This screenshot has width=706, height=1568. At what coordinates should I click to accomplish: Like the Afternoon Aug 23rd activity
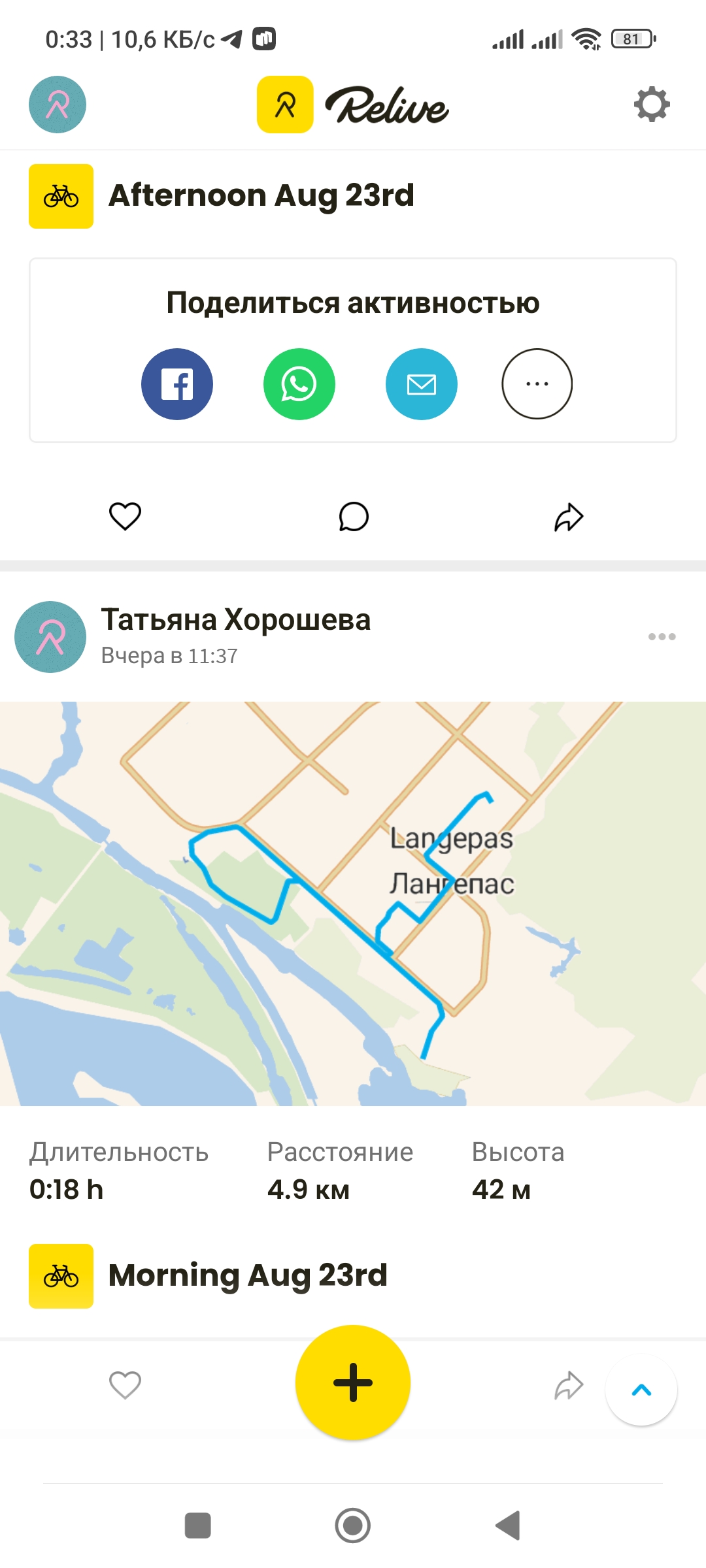coord(125,517)
